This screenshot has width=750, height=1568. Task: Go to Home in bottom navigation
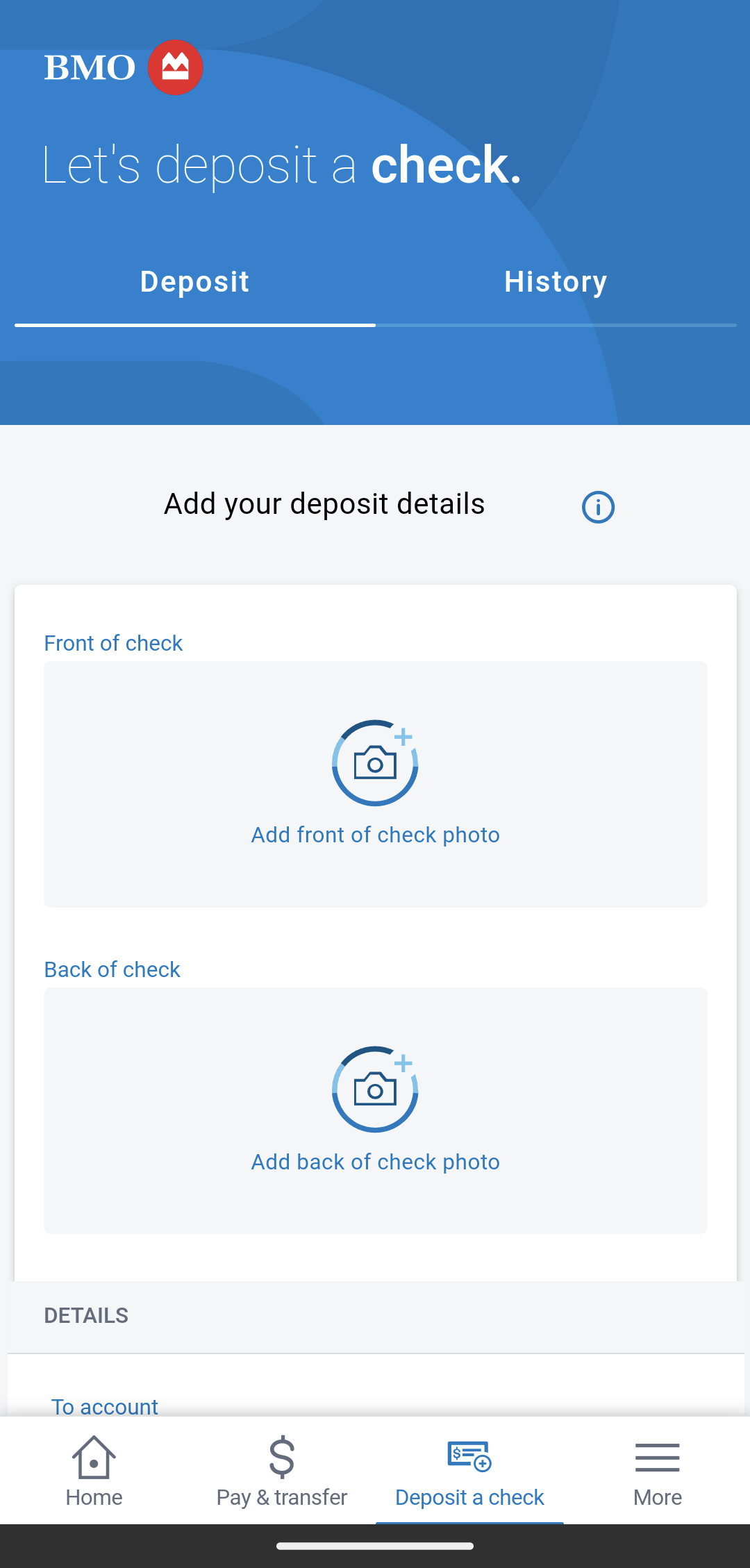pos(94,1471)
